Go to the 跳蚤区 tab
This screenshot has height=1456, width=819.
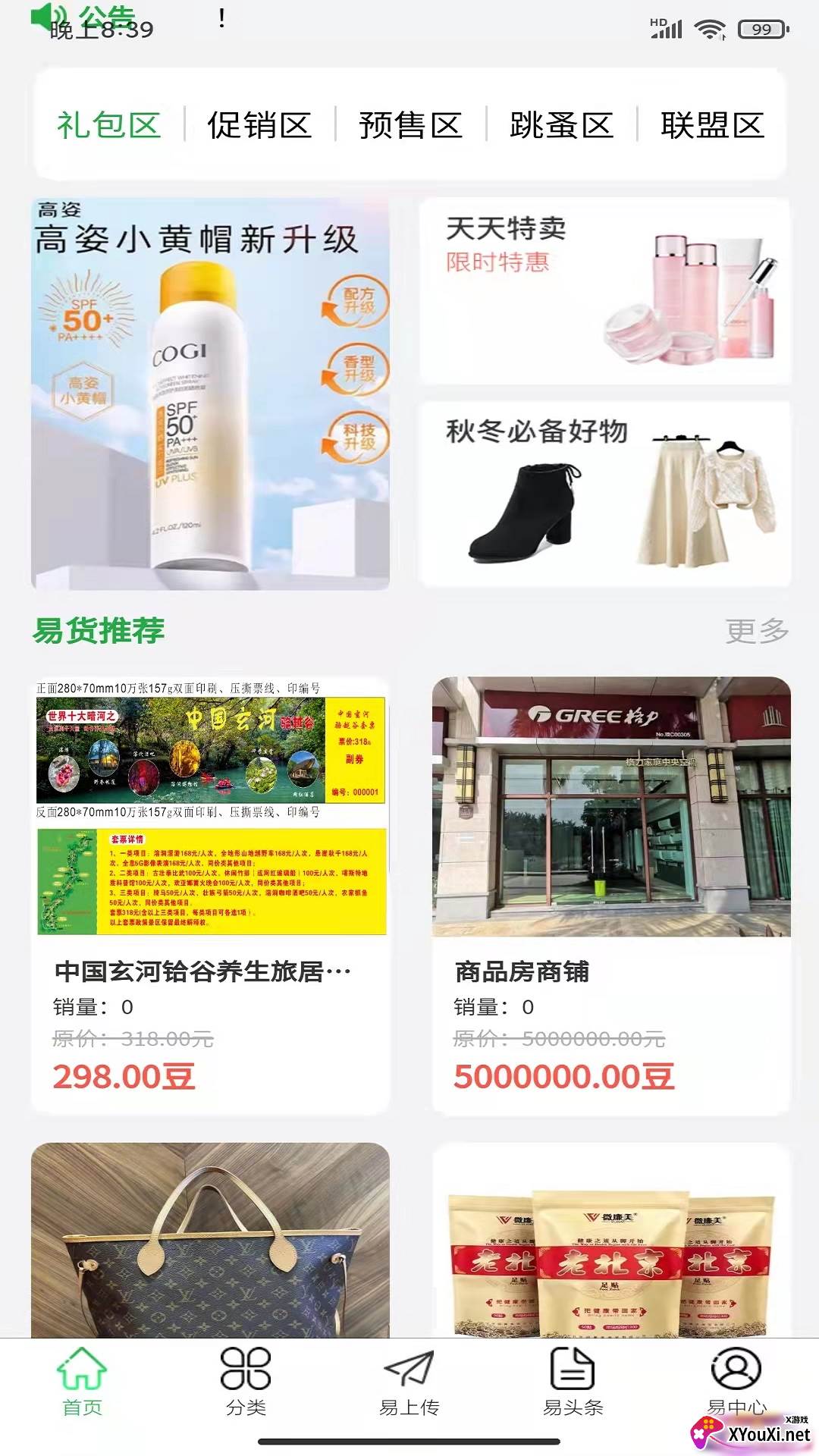click(x=561, y=125)
